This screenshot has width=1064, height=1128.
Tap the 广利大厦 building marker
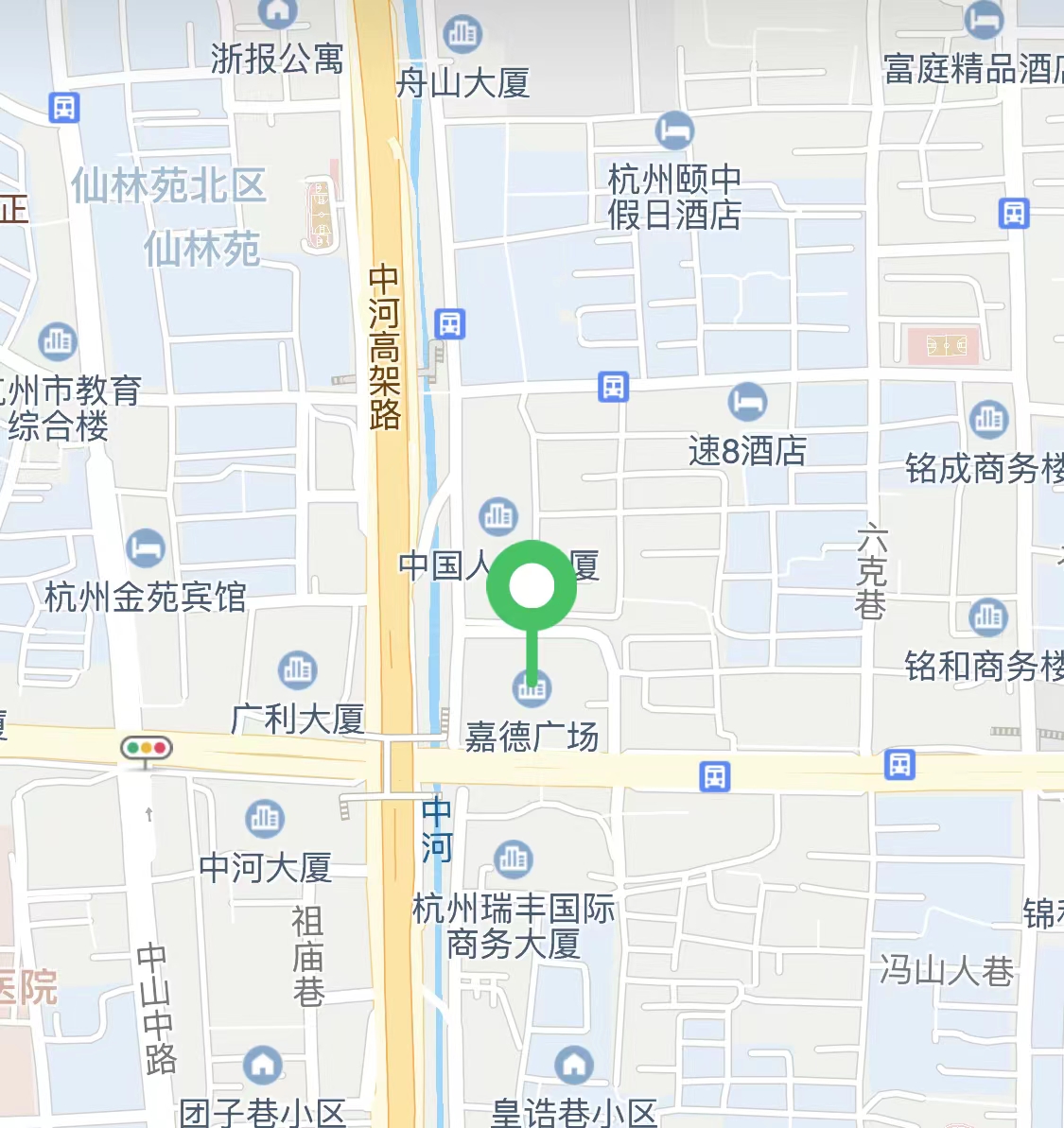(298, 669)
